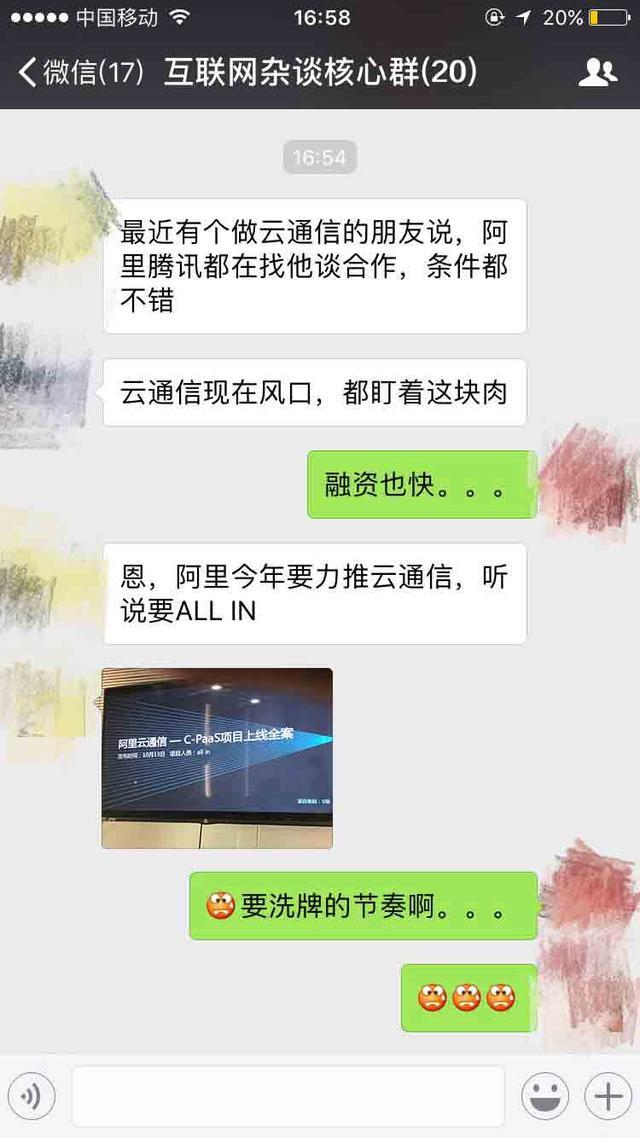Open the plus attachments menu
This screenshot has height=1138, width=640.
point(607,1097)
